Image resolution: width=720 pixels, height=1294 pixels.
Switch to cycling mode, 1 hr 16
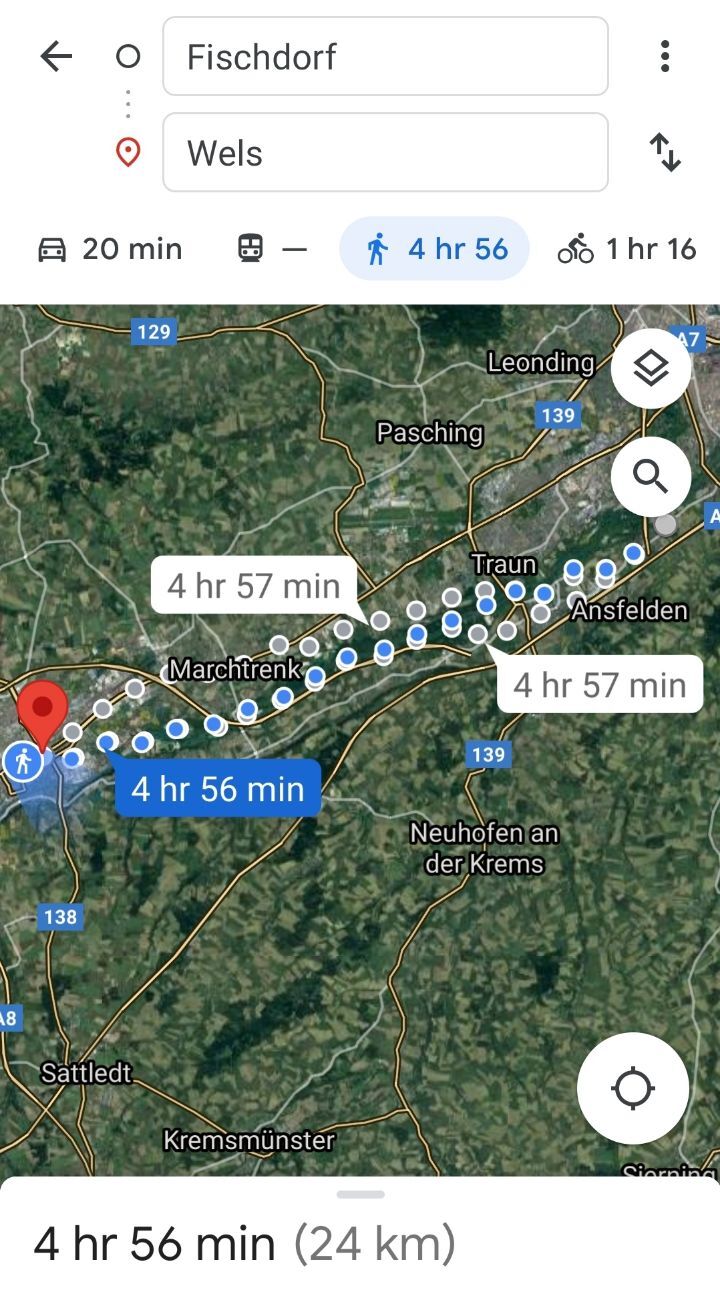[x=626, y=249]
